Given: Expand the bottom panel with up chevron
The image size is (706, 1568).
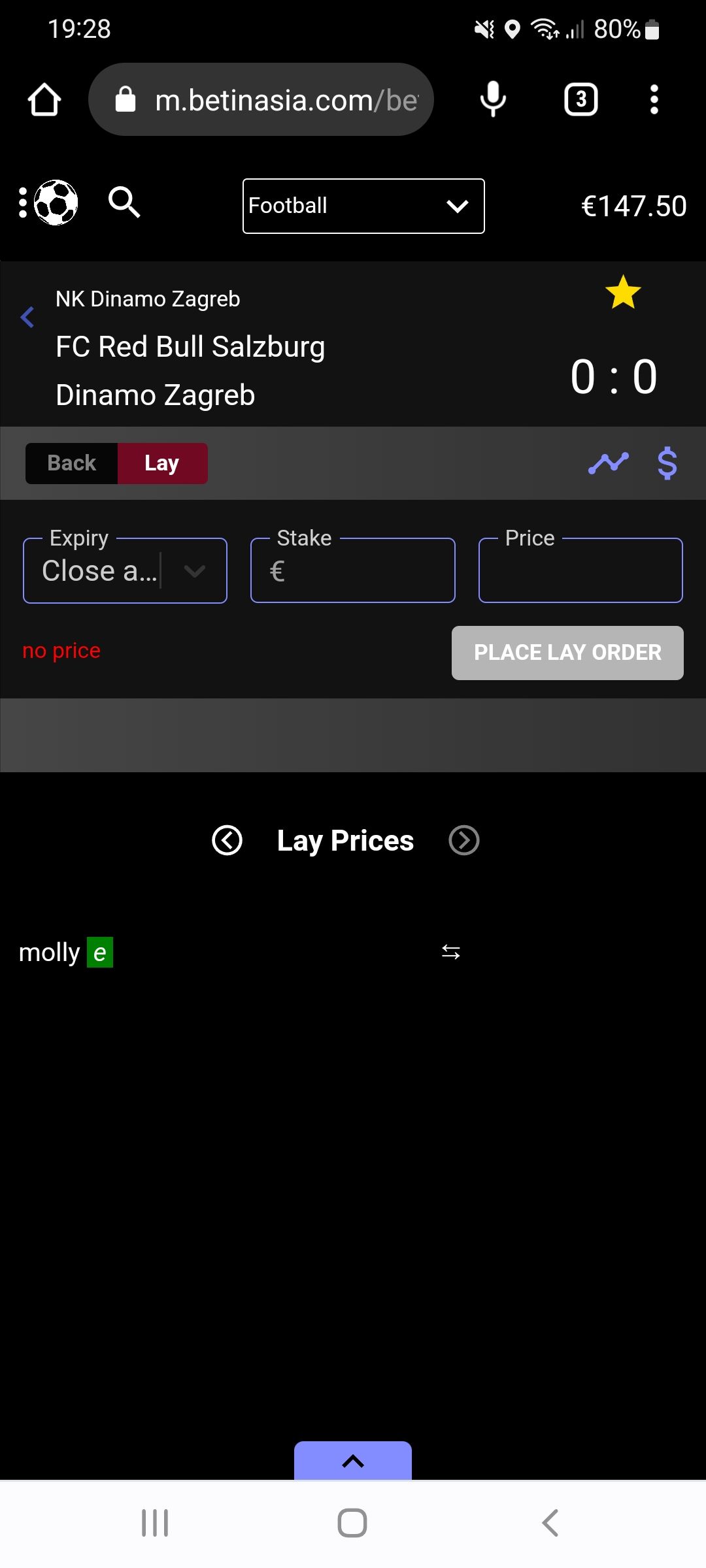Looking at the screenshot, I should click(x=353, y=1461).
